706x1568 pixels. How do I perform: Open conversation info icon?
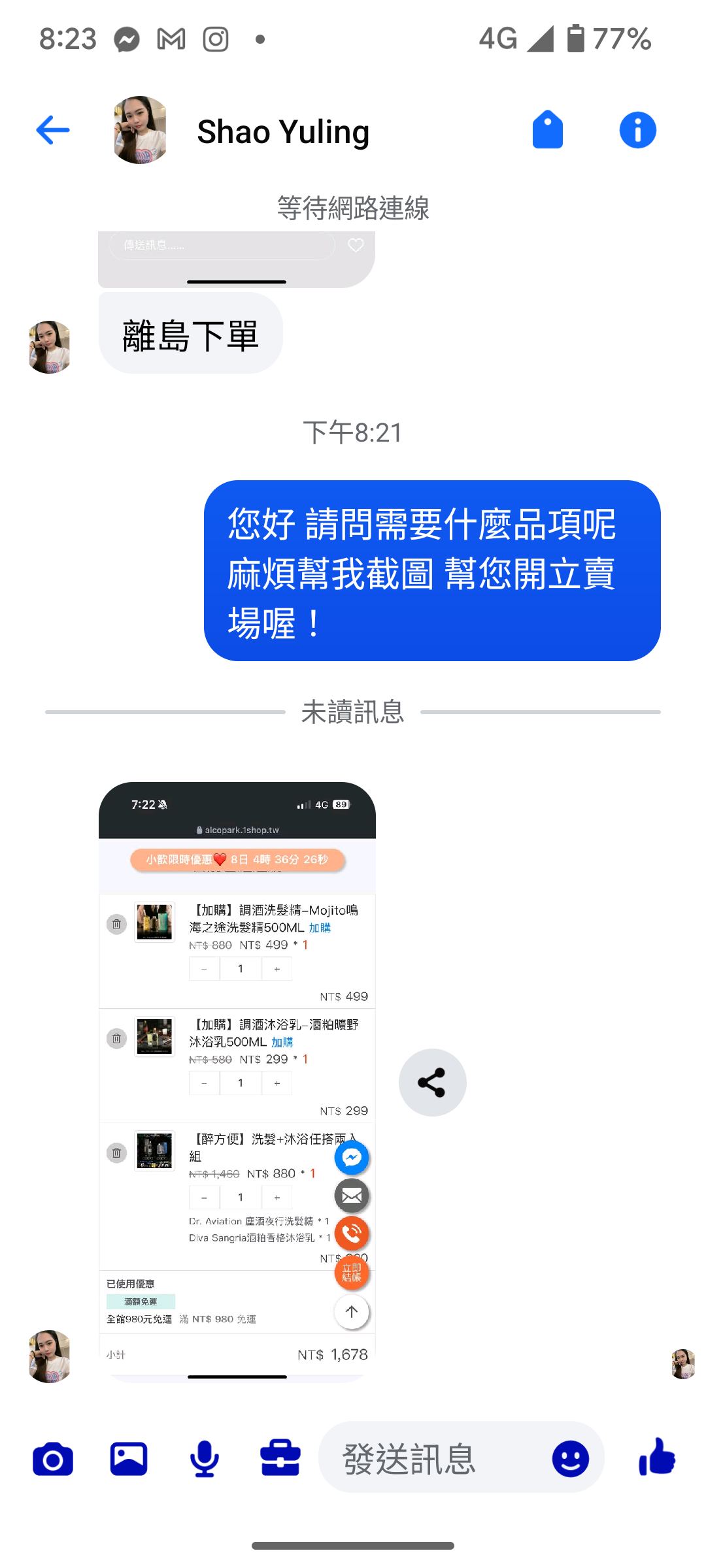coord(637,130)
